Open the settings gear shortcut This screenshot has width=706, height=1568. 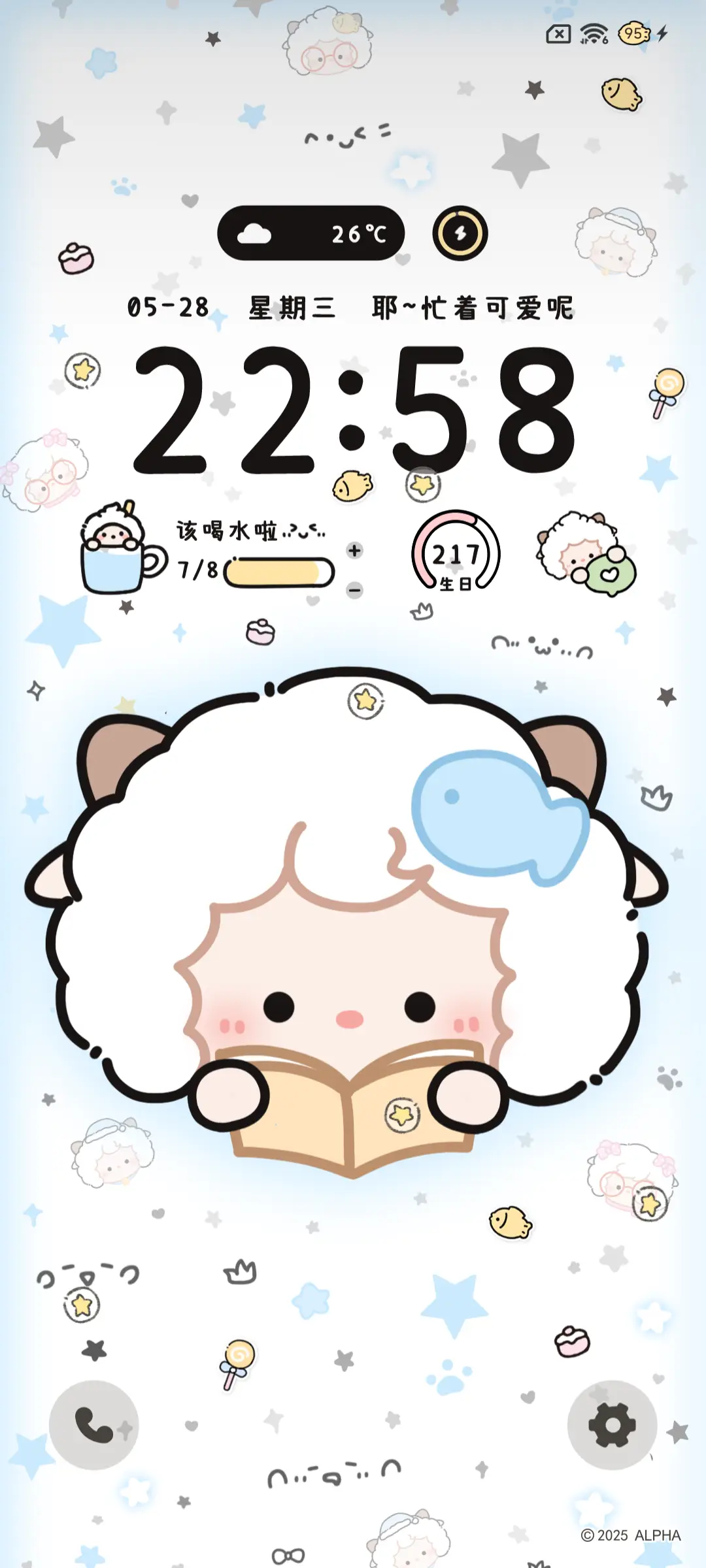click(x=612, y=1425)
